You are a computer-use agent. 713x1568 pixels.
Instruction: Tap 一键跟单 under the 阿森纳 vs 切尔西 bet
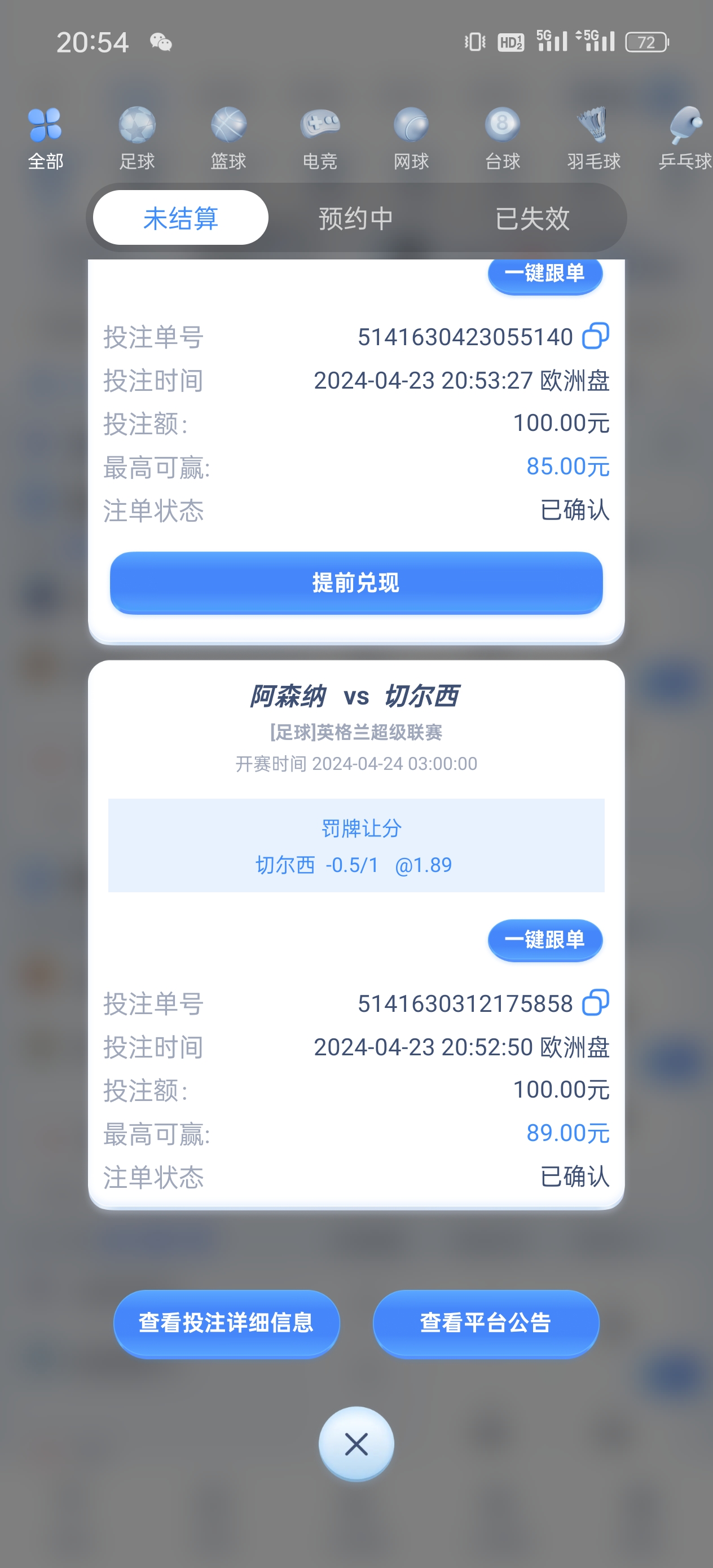click(x=545, y=939)
